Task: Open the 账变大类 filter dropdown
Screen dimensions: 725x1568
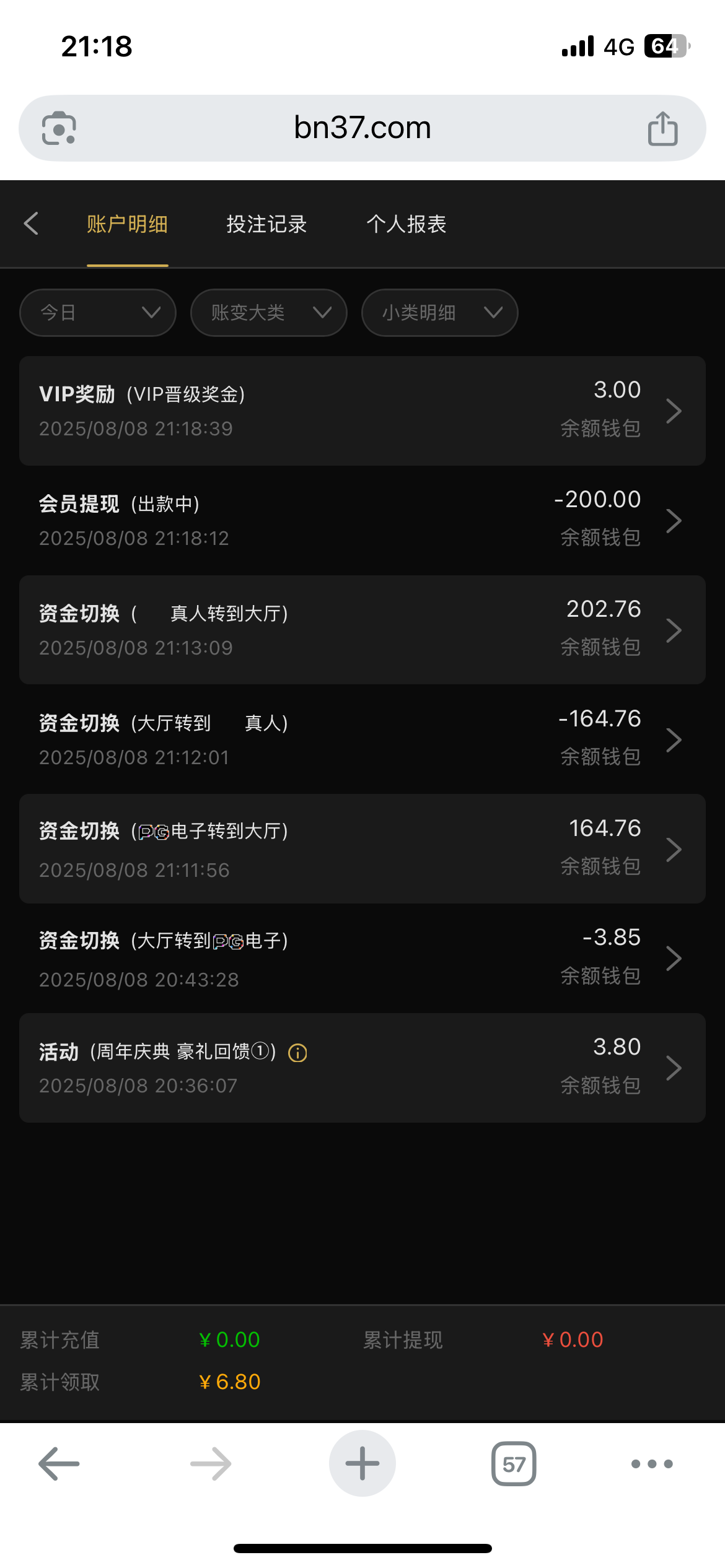Action: pyautogui.click(x=268, y=313)
